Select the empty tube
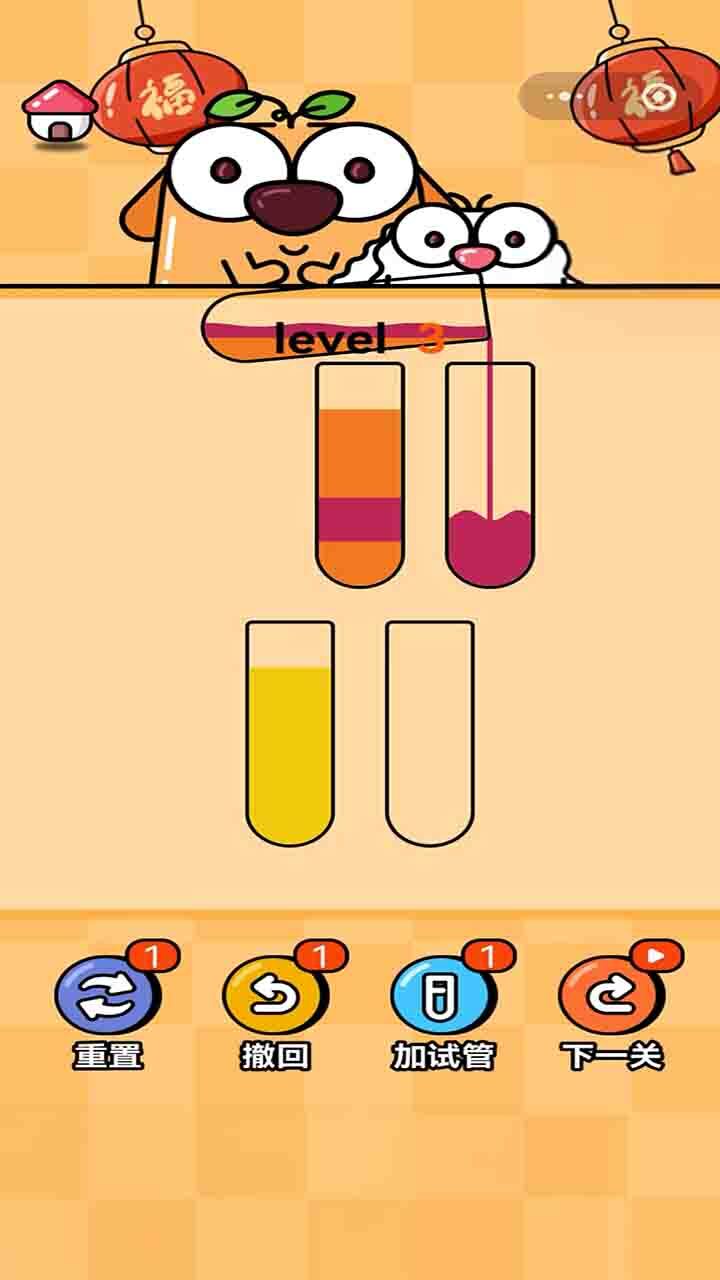 430,735
